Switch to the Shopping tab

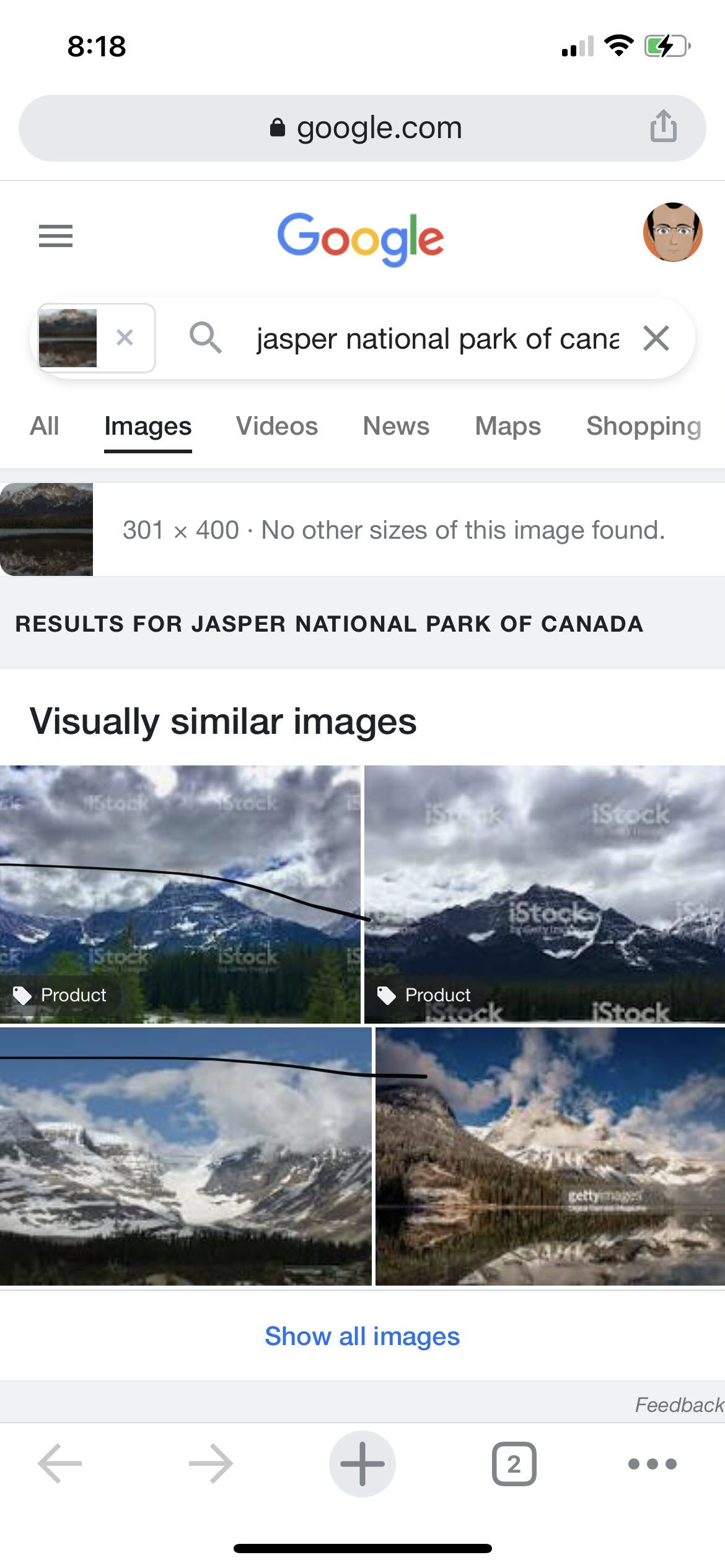point(643,426)
